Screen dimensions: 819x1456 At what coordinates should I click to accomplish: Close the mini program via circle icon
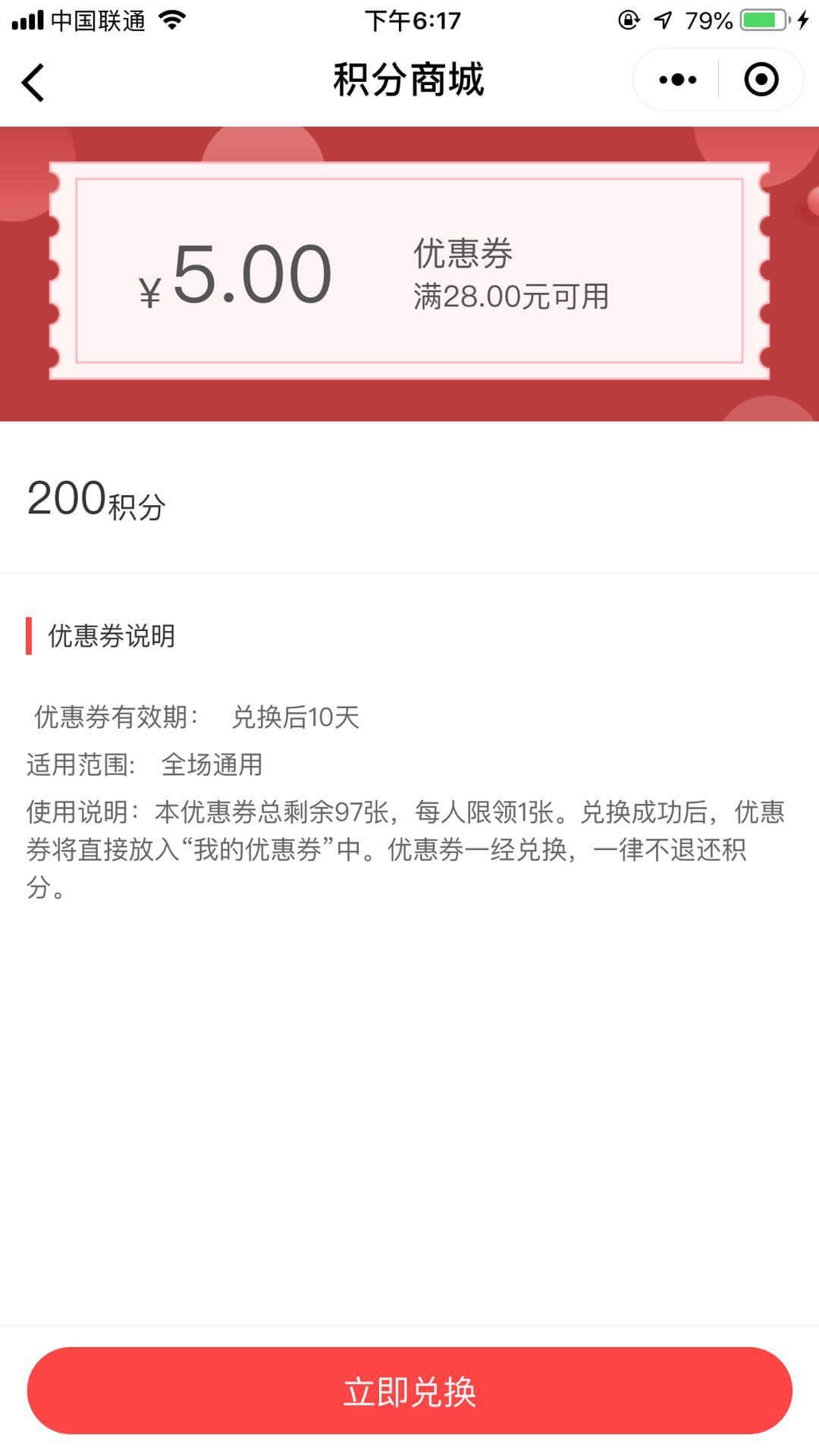click(x=761, y=80)
